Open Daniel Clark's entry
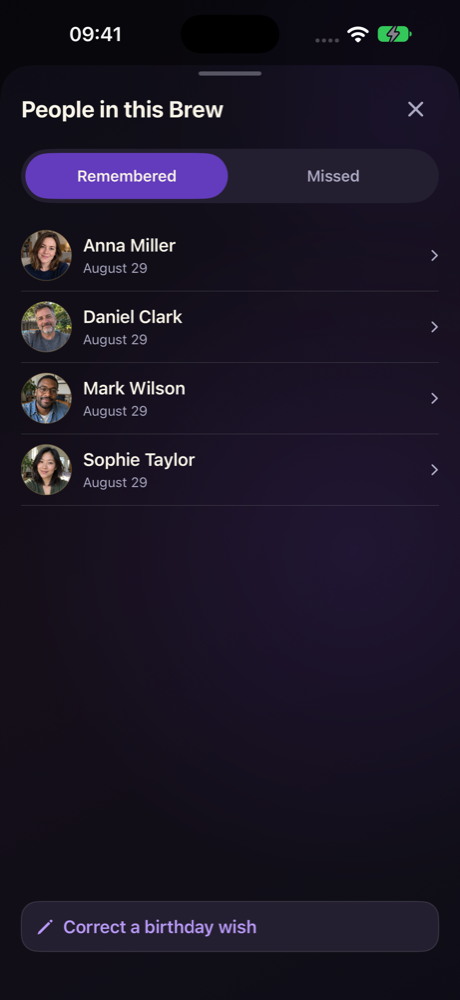Image resolution: width=460 pixels, height=1000 pixels. [230, 327]
